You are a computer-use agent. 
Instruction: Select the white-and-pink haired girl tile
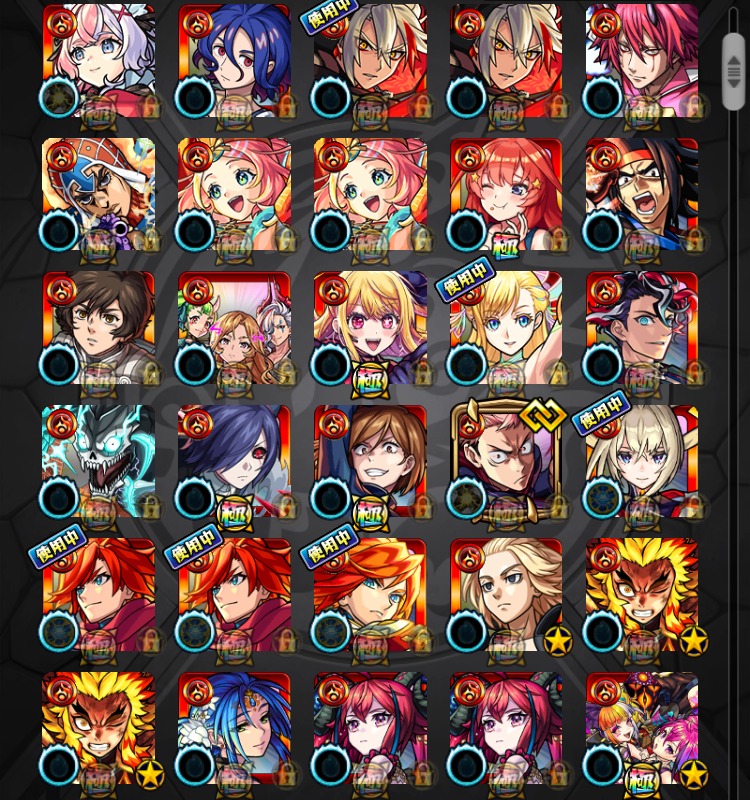[x=99, y=60]
